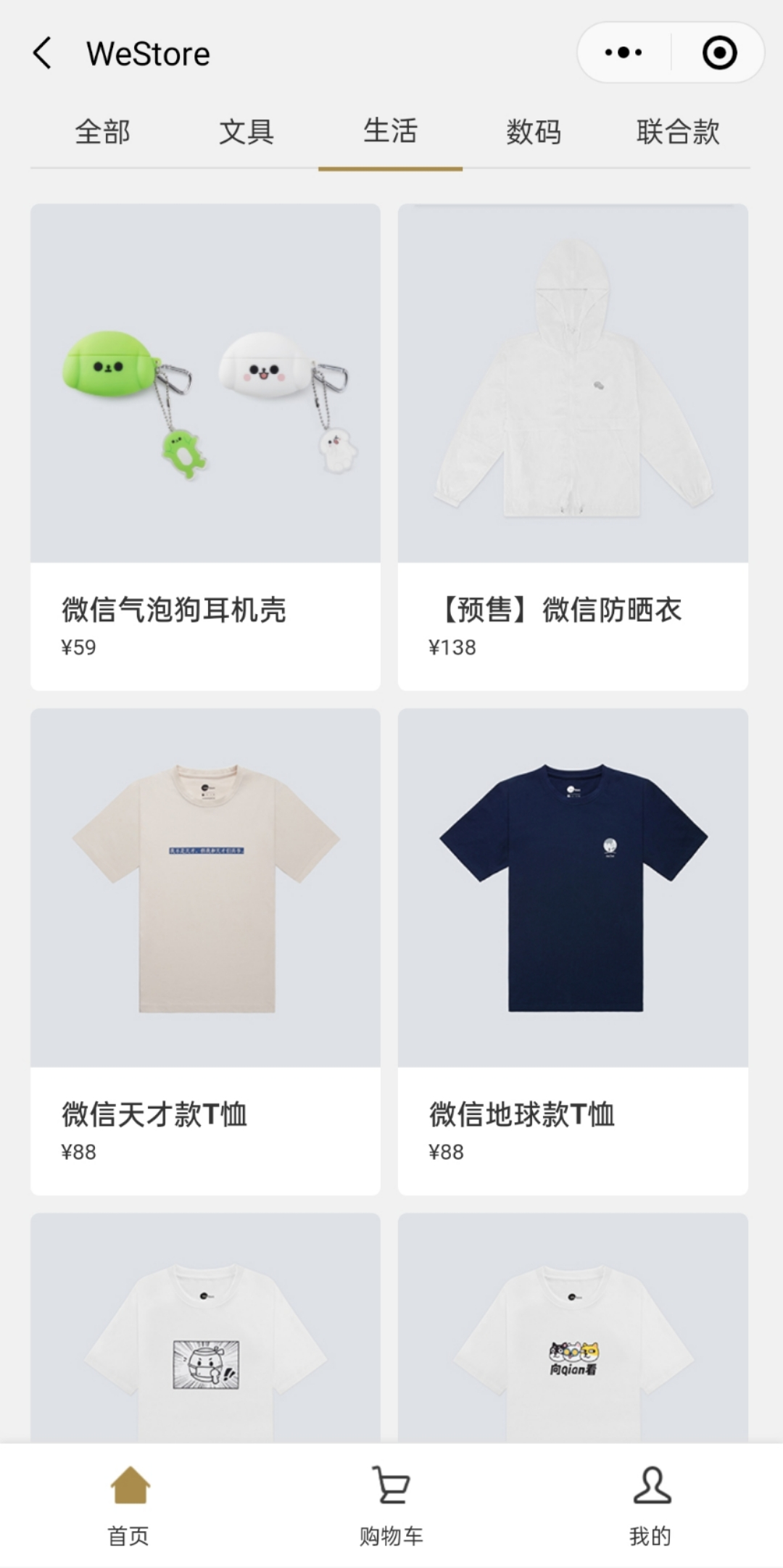Switch to the 数码 tab
Image resolution: width=783 pixels, height=1568 pixels.
click(x=534, y=133)
